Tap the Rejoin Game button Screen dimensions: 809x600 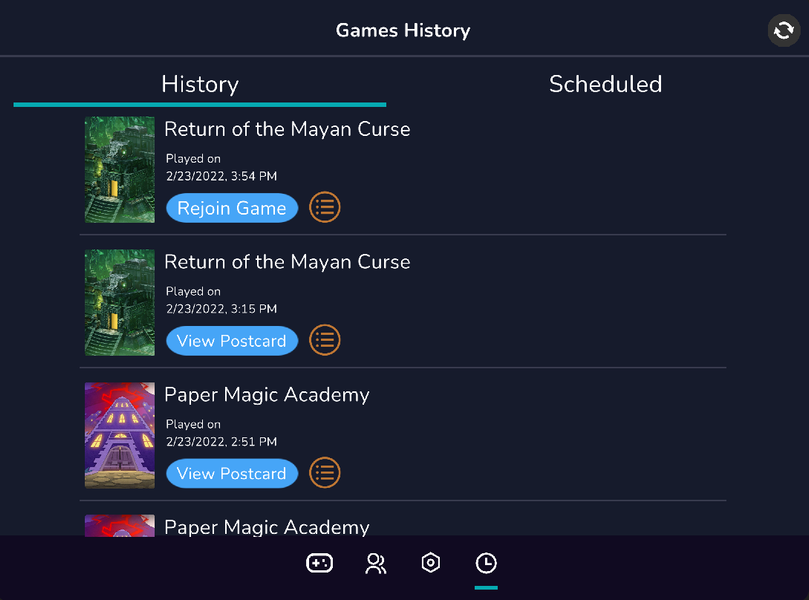point(232,208)
